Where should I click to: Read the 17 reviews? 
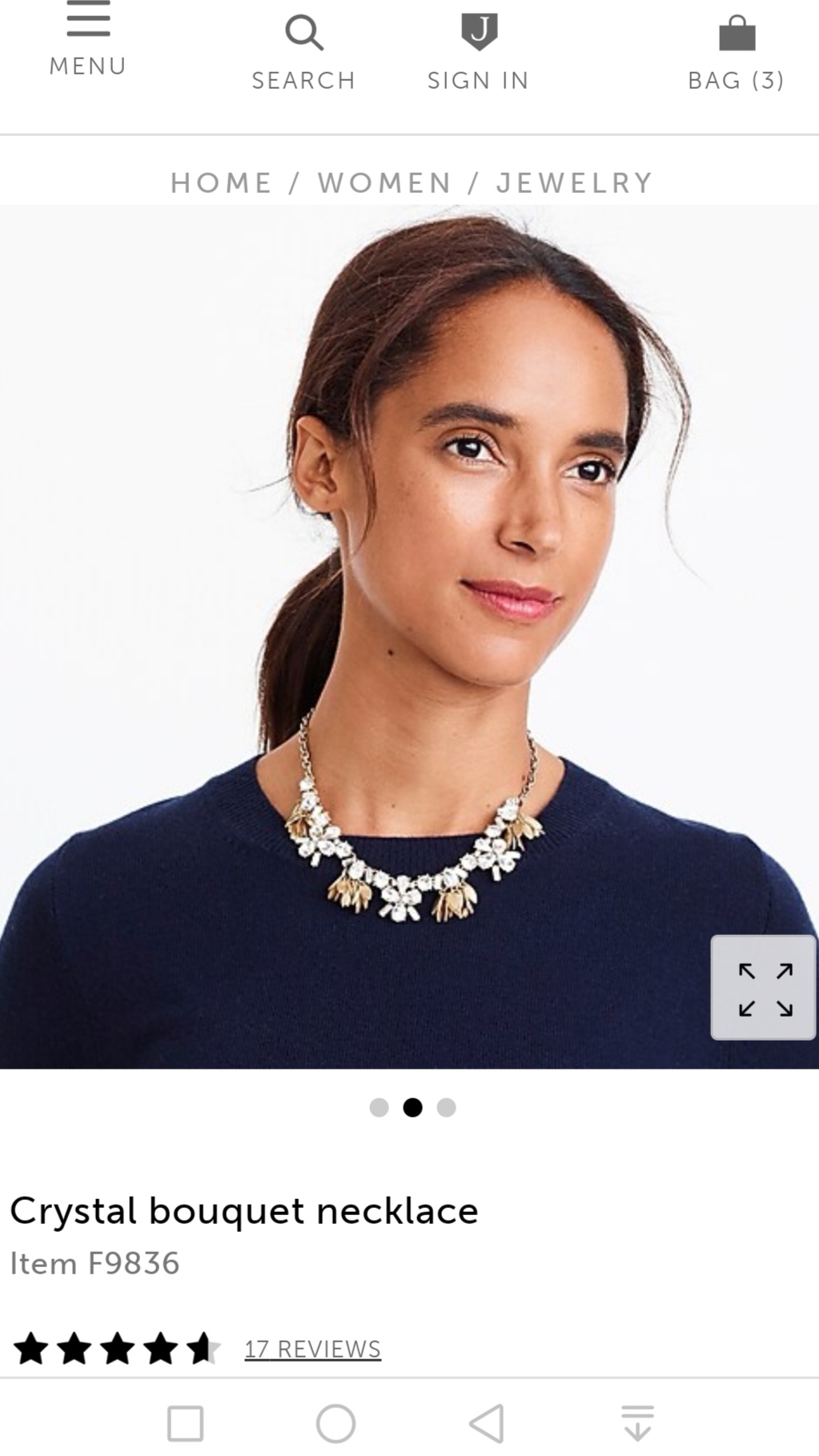[312, 1349]
